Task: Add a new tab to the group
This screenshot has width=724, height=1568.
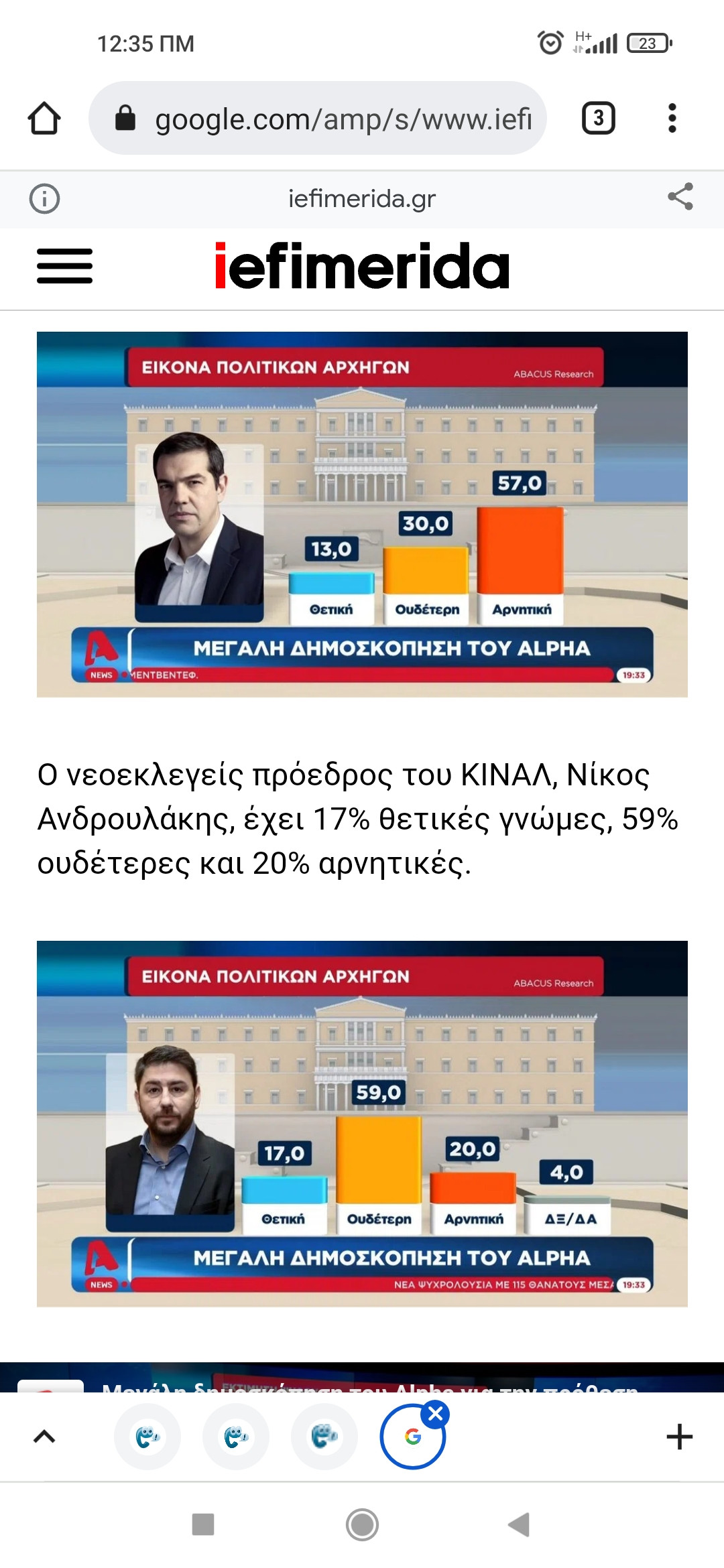Action: click(x=679, y=1437)
